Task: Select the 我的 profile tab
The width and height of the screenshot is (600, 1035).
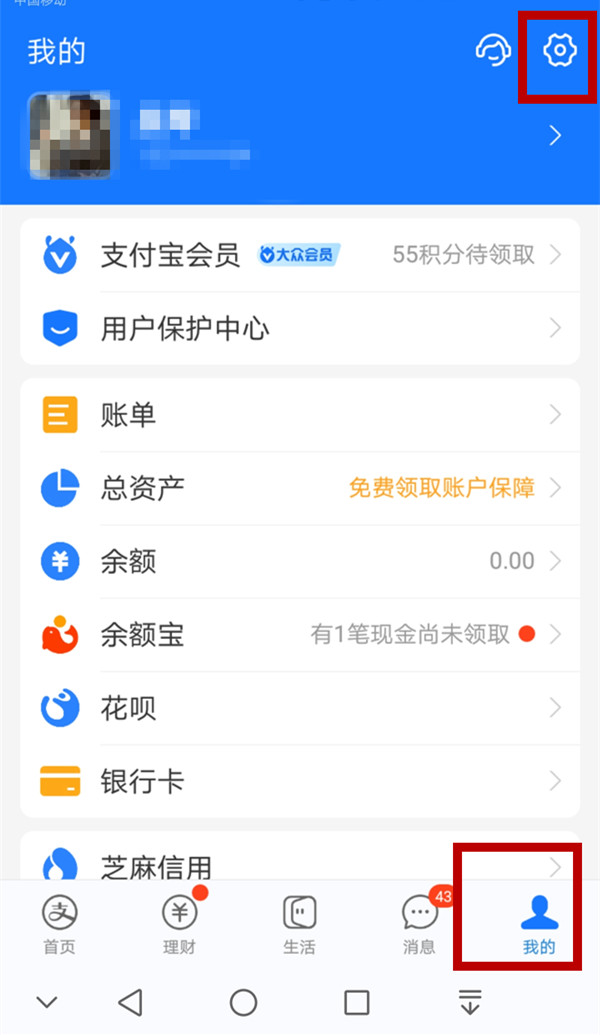Action: 539,925
